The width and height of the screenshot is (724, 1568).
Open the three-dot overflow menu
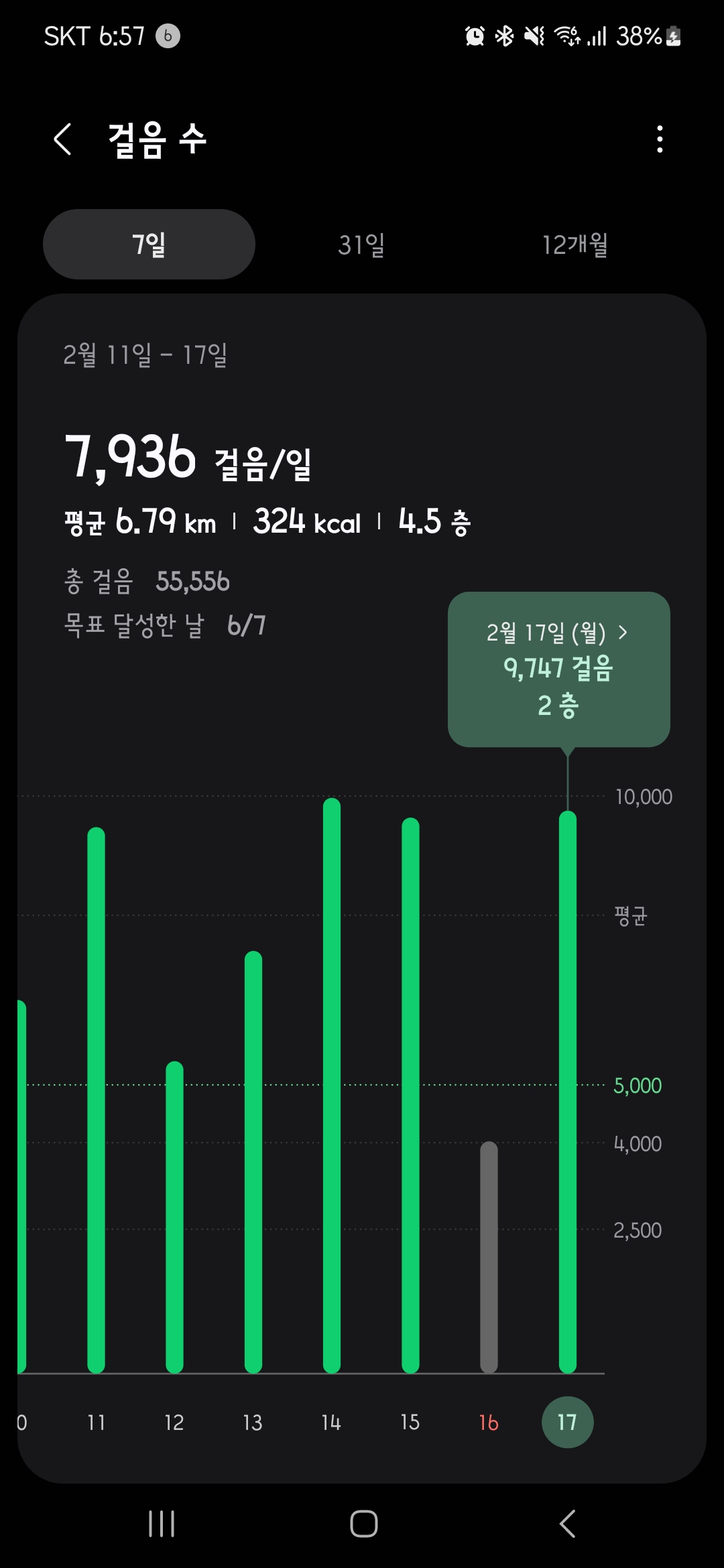point(660,139)
